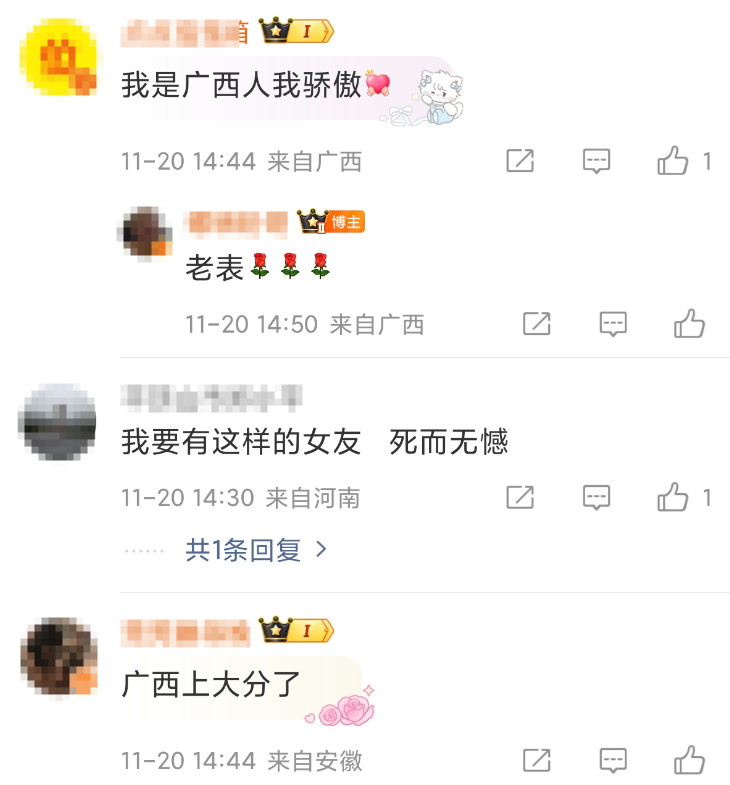Reply to the blogger's 老表 comment
730x785 pixels.
click(x=612, y=324)
